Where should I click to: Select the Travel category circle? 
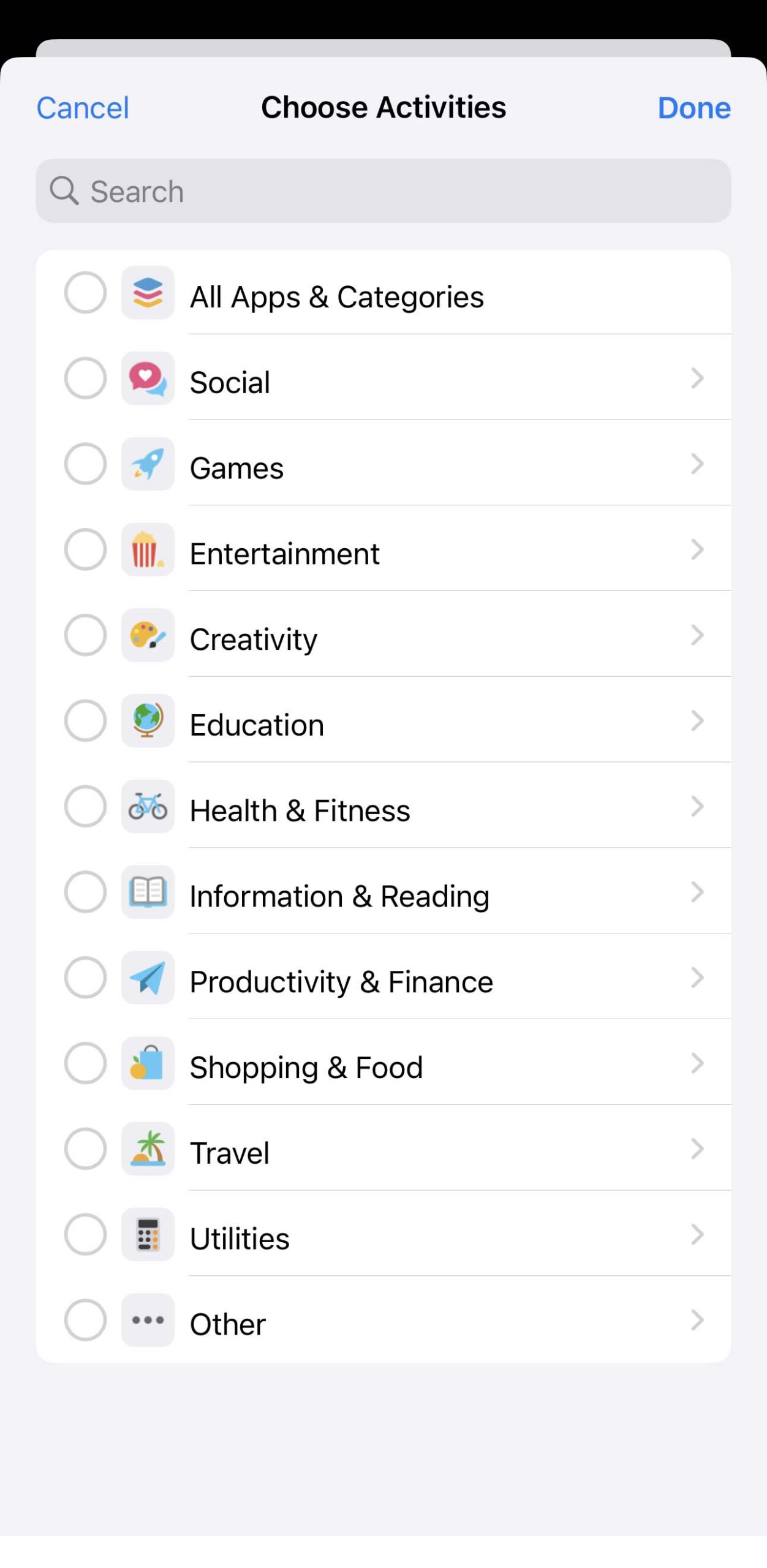pos(85,1149)
